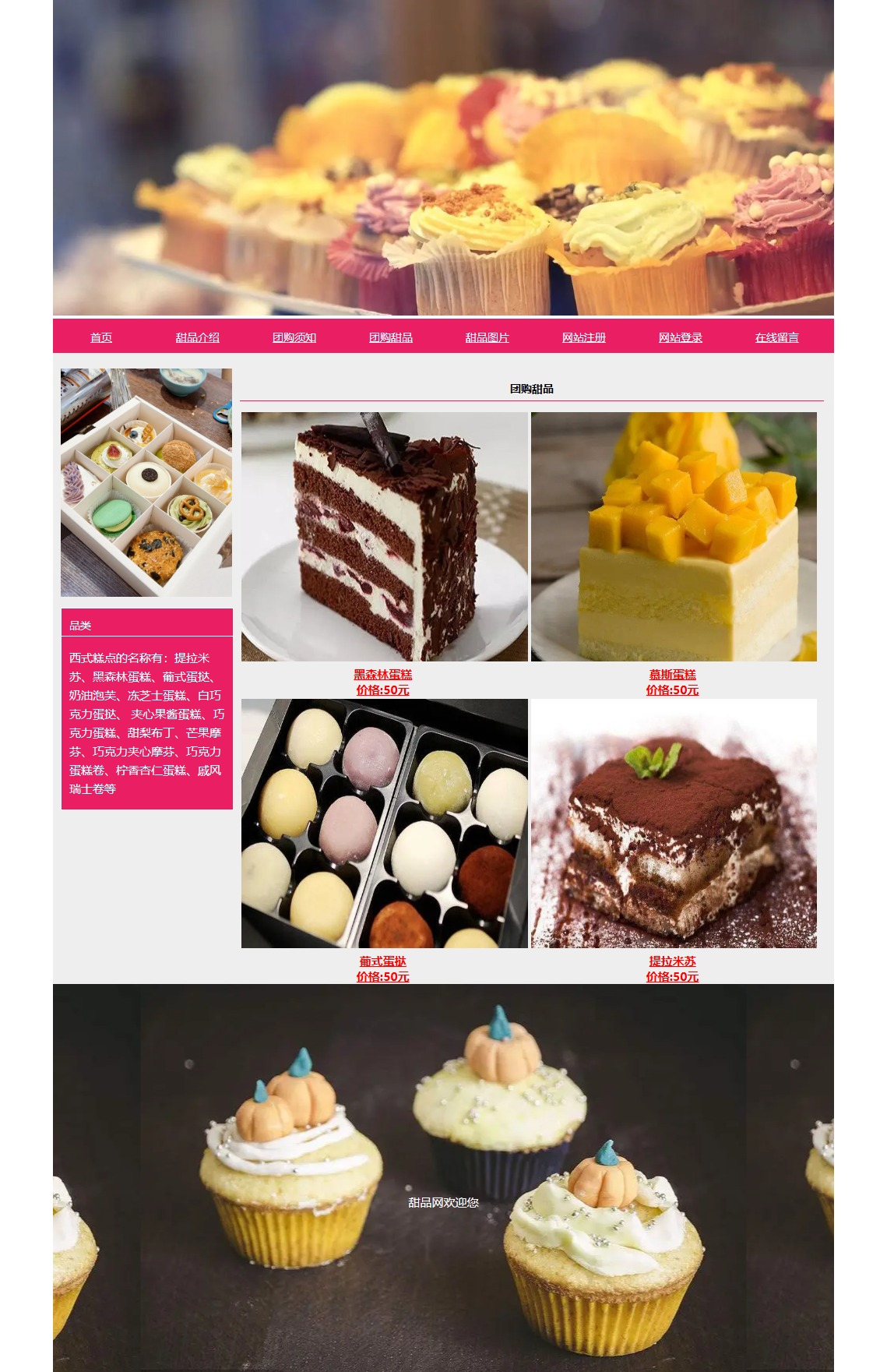The width and height of the screenshot is (887, 1372).
Task: Open the 甜品图片 gallery link
Action: tap(487, 337)
